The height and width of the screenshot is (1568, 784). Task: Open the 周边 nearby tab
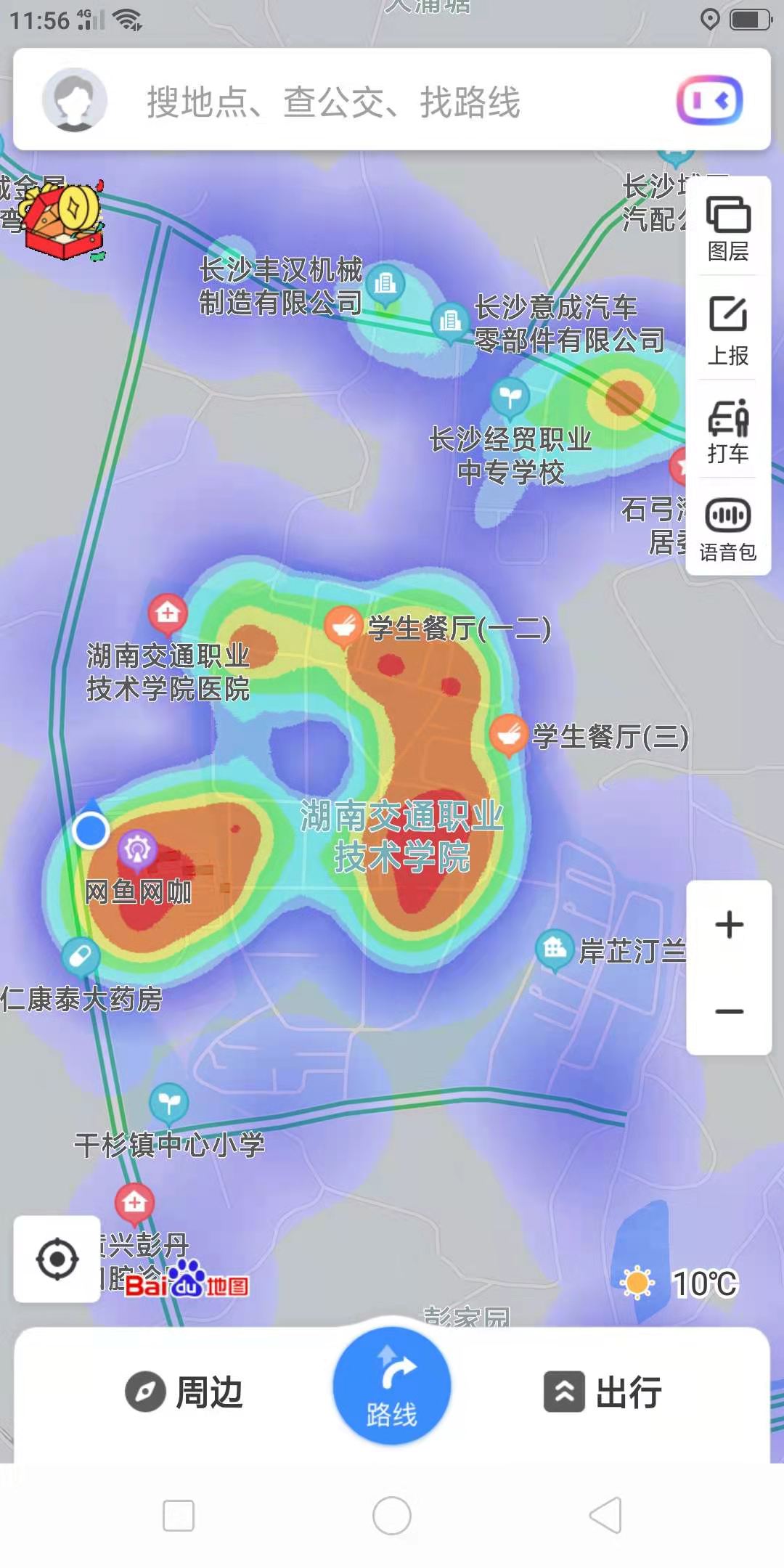click(184, 1392)
